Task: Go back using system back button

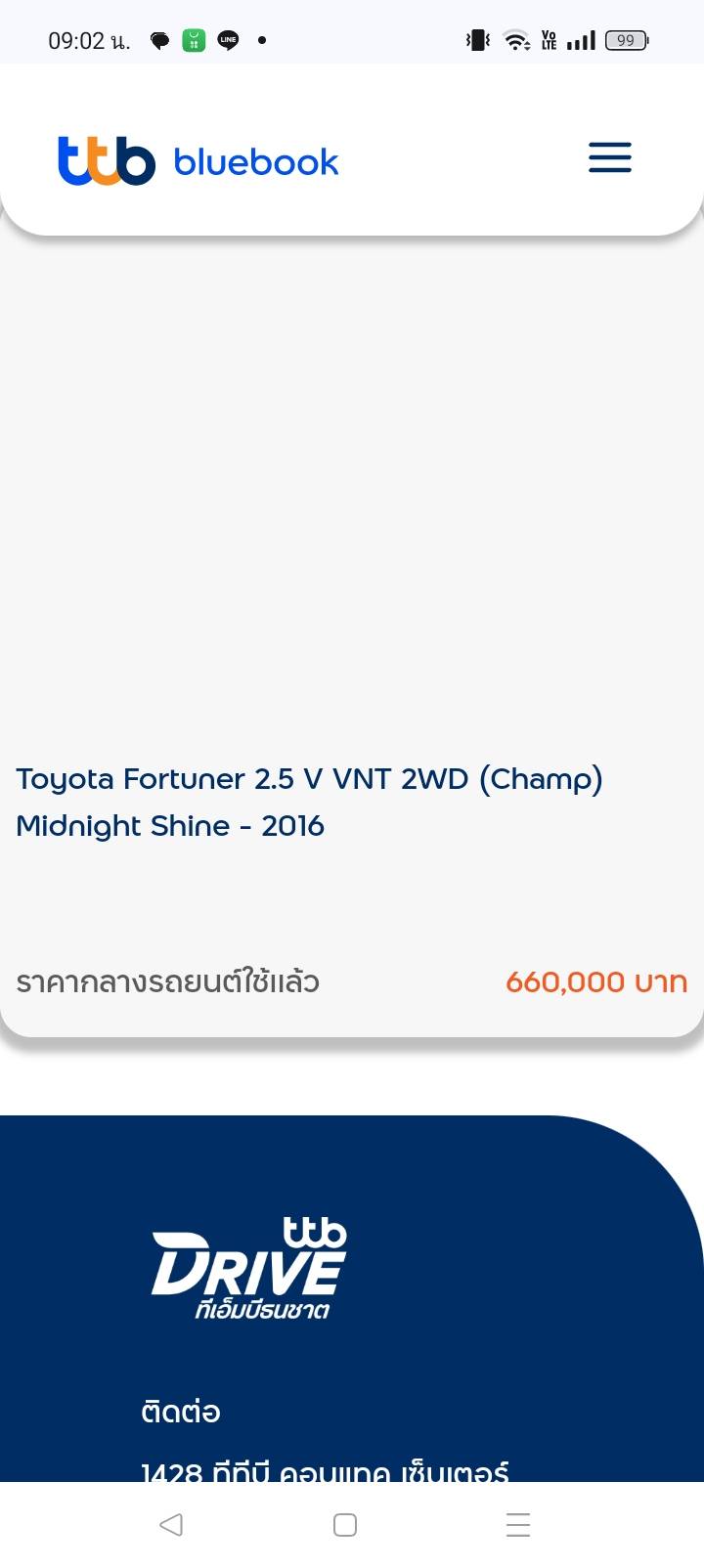Action: [x=171, y=1524]
